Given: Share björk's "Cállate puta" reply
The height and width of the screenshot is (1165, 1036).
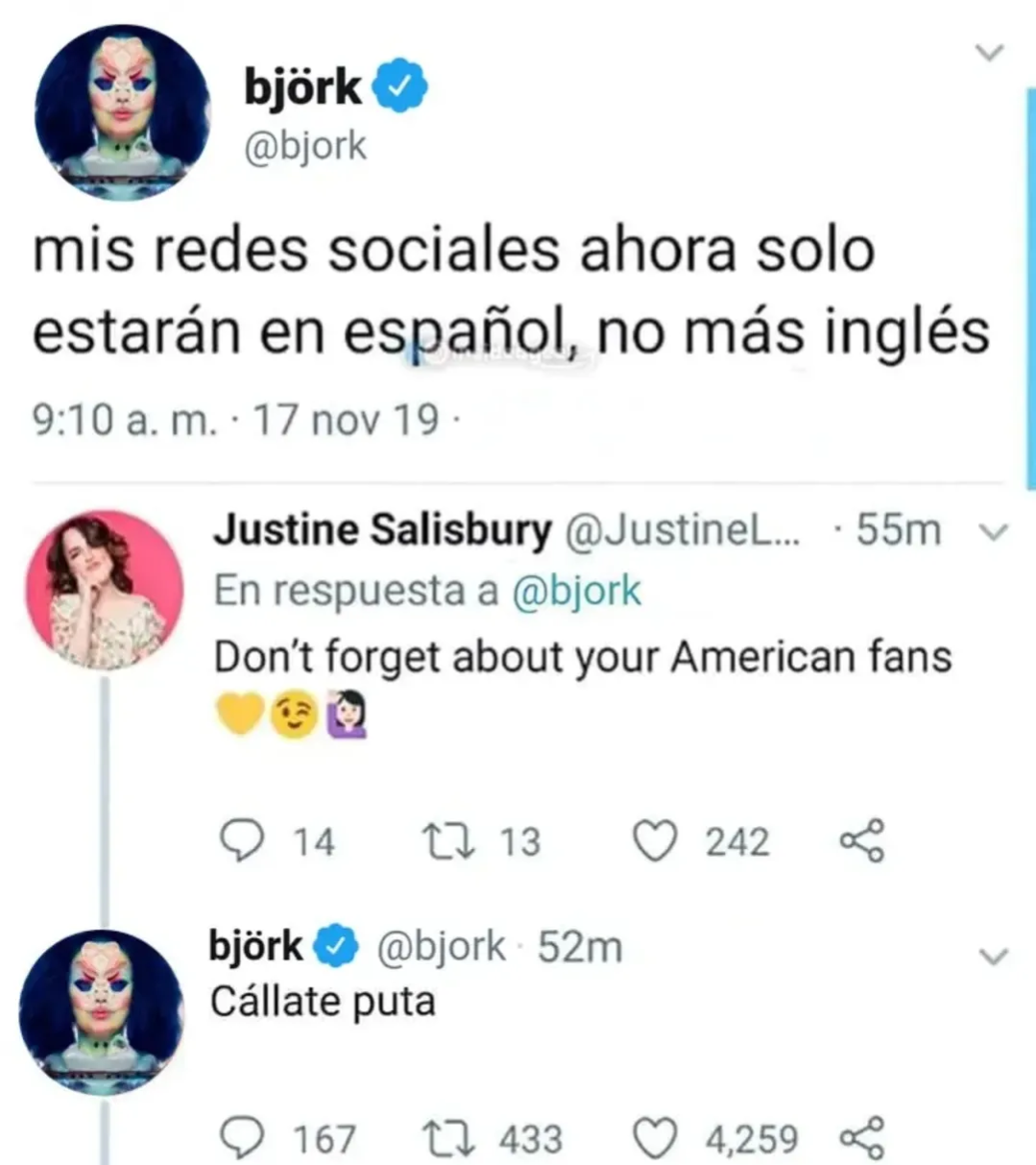Looking at the screenshot, I should 861,1139.
